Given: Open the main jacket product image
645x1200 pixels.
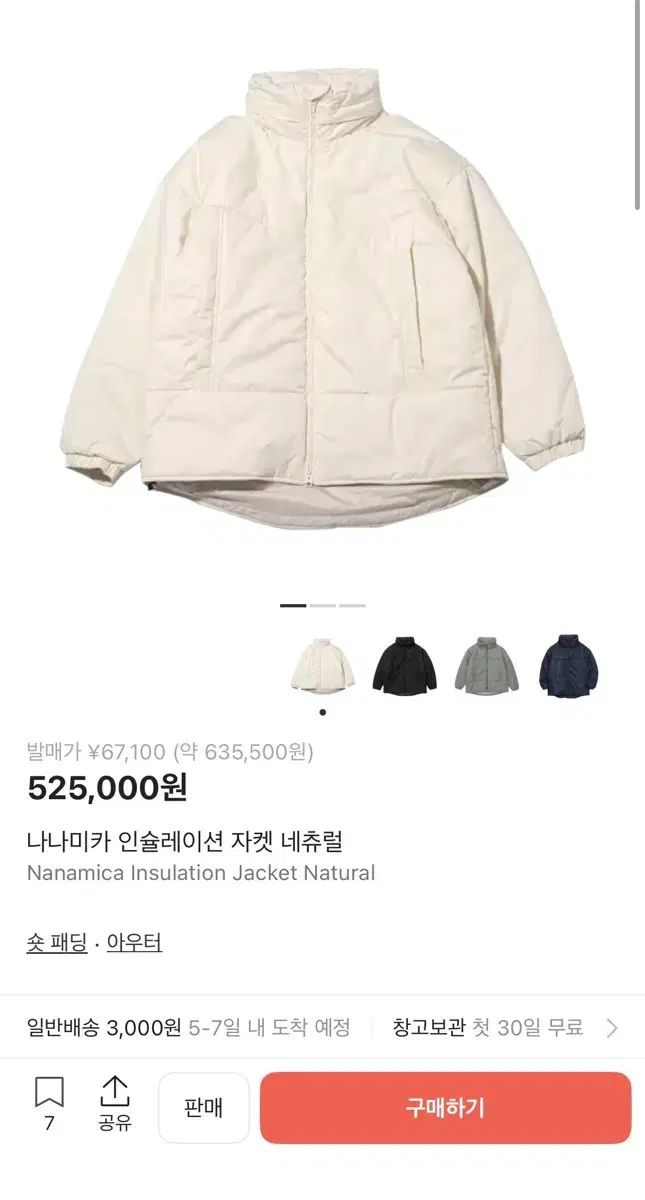Looking at the screenshot, I should click(322, 290).
